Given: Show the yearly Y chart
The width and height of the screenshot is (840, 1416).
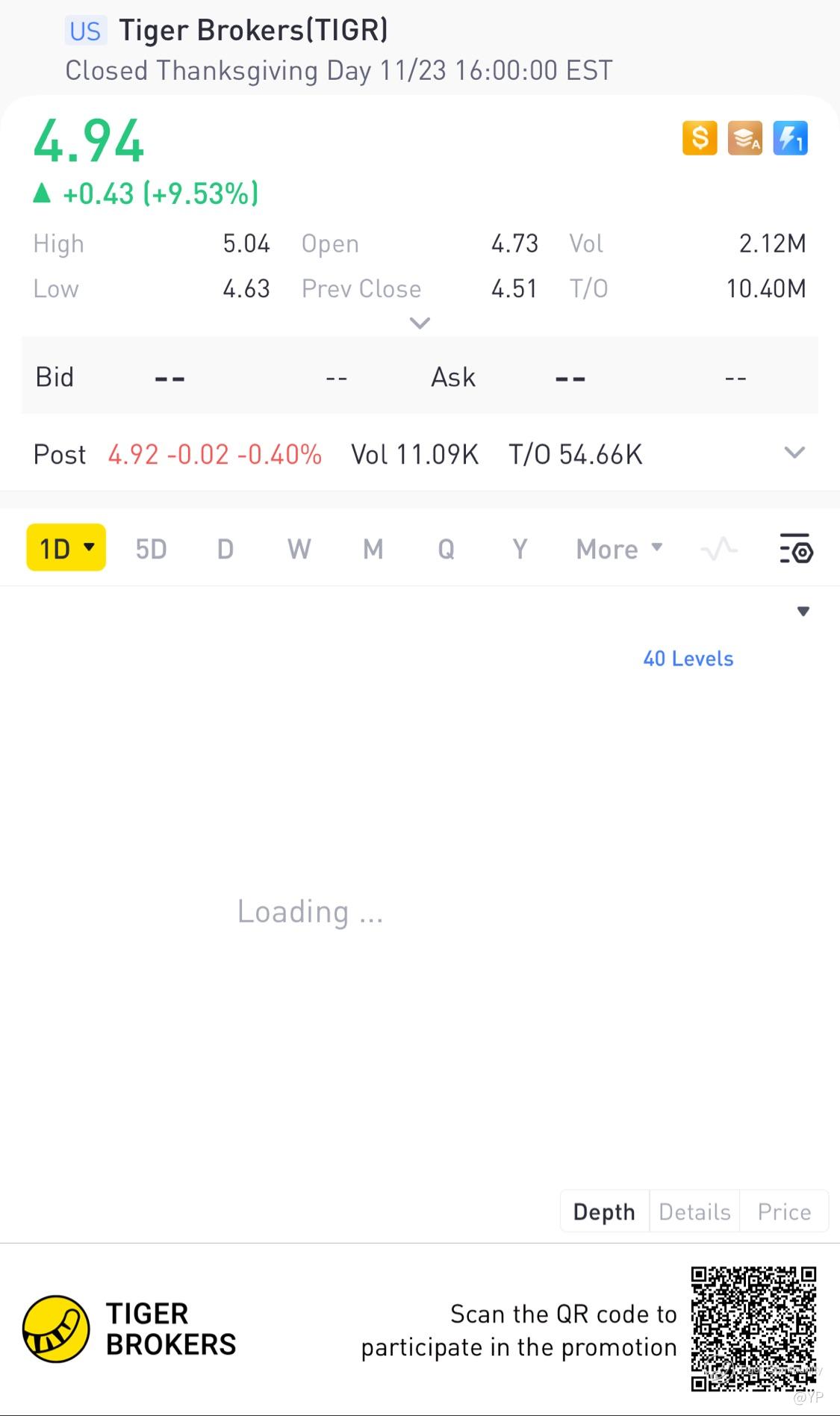Looking at the screenshot, I should coord(520,550).
